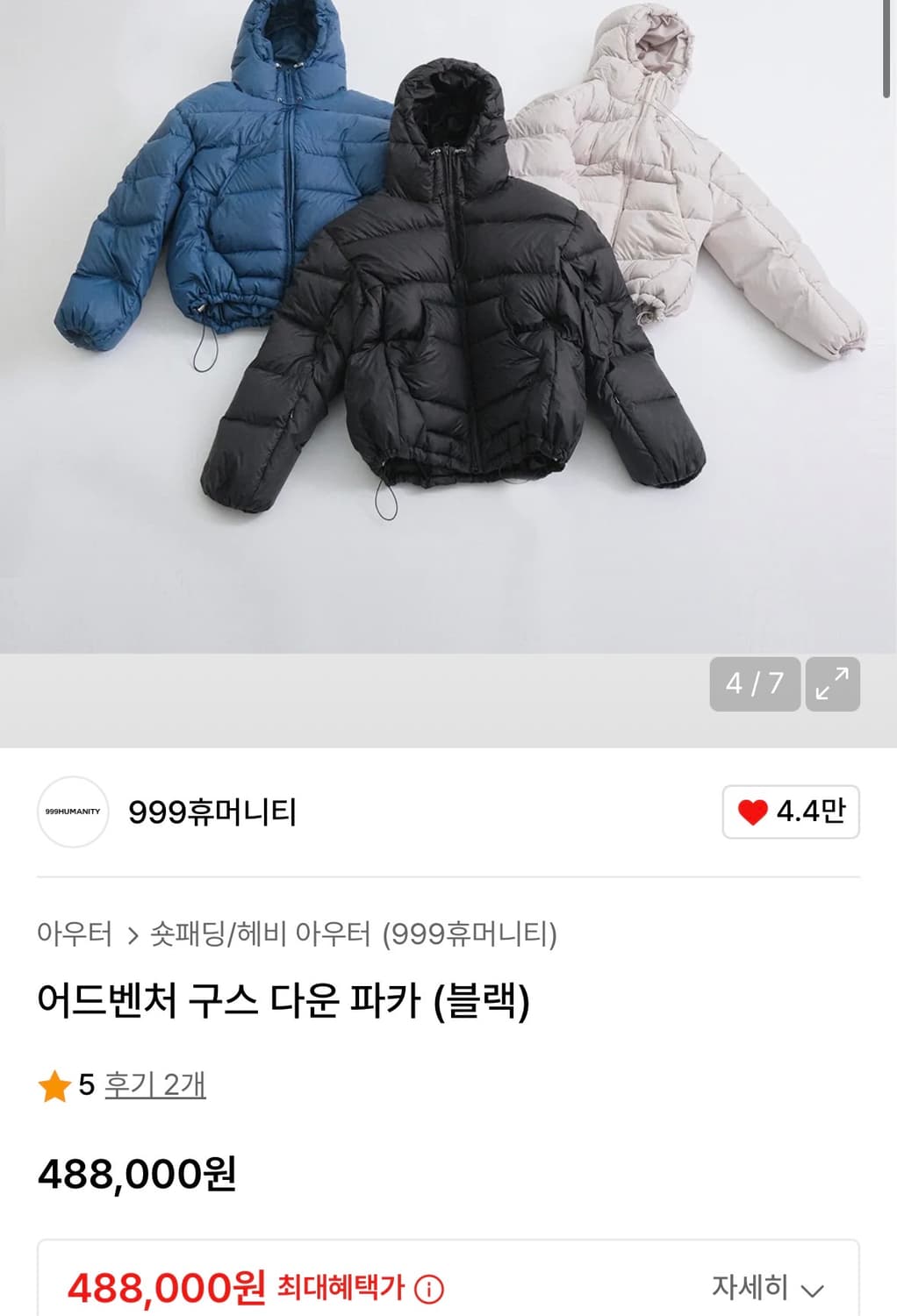897x1316 pixels.
Task: Click the brand name 999휴머니티
Action: pyautogui.click(x=212, y=813)
